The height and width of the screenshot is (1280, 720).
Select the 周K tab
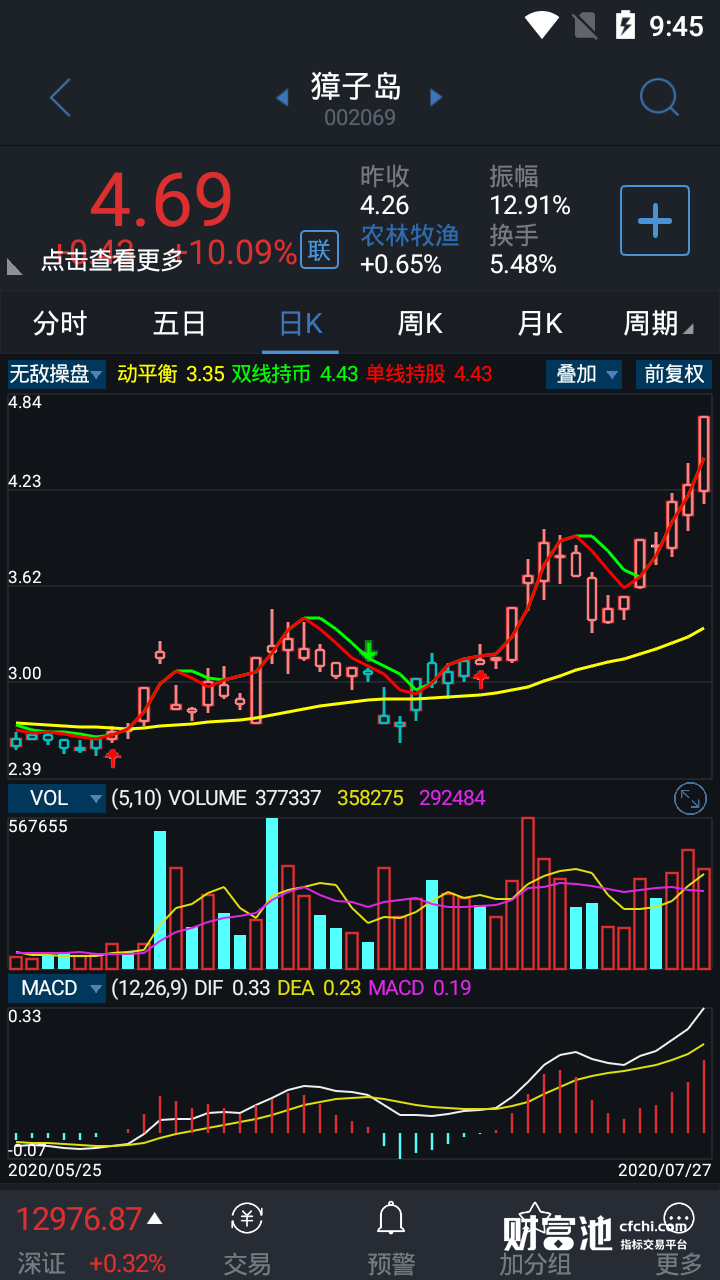[420, 324]
